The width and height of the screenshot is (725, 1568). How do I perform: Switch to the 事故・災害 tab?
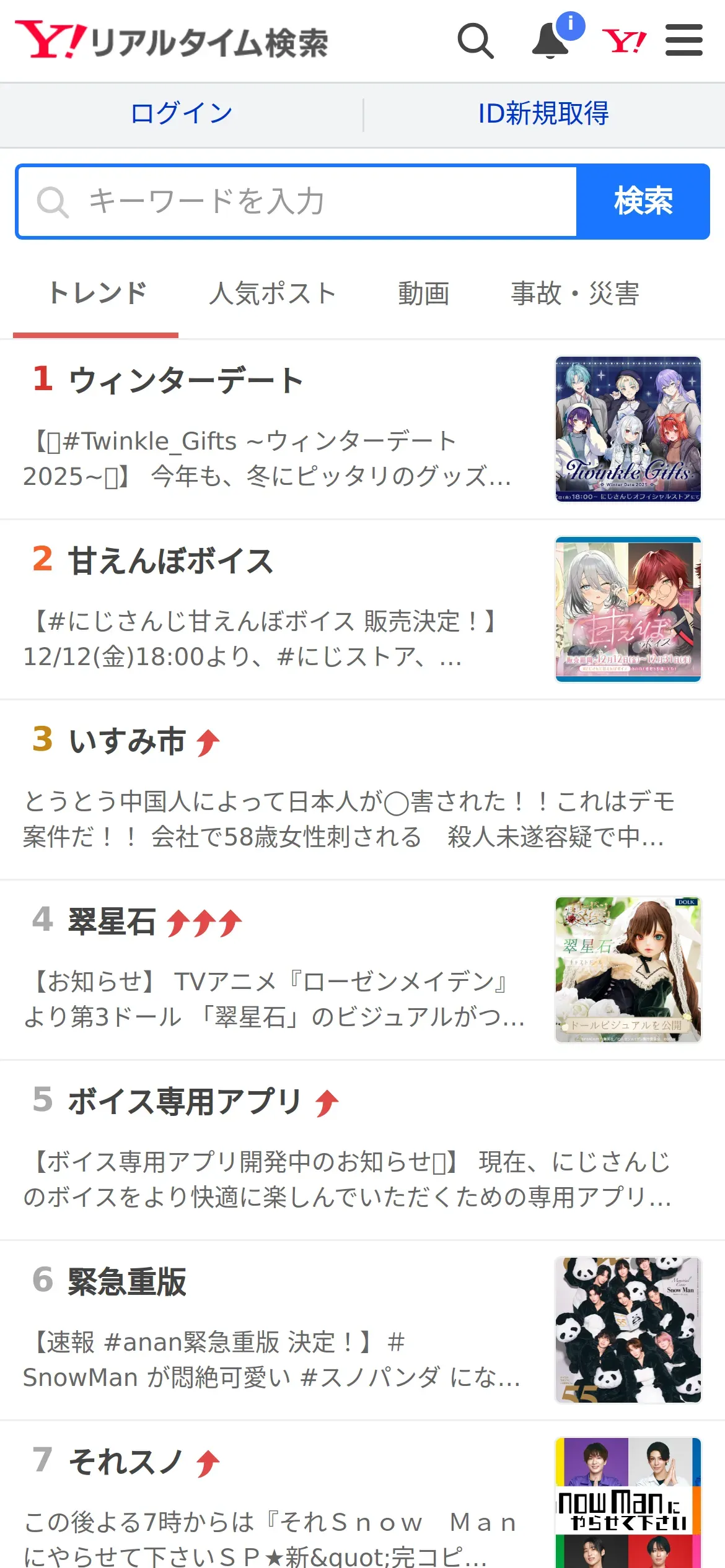[574, 294]
